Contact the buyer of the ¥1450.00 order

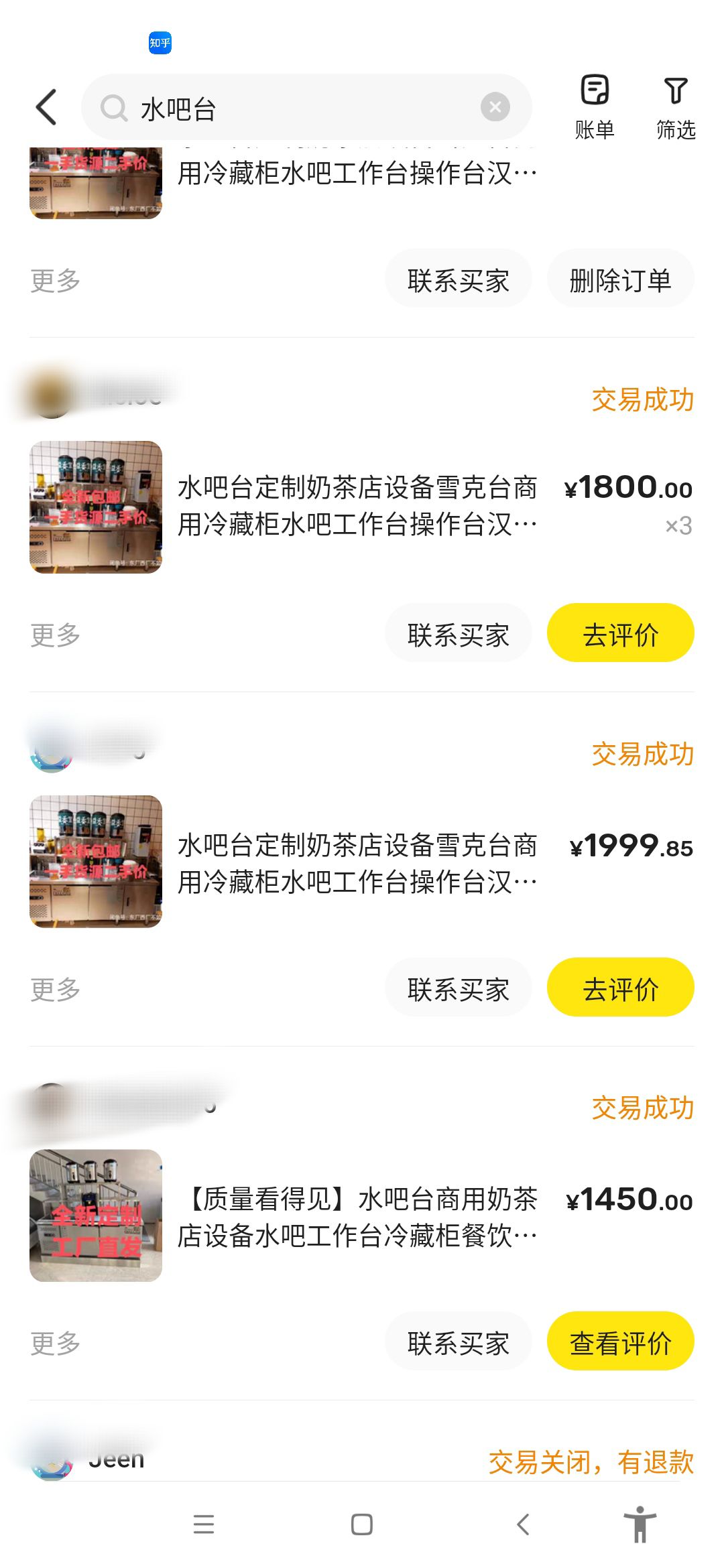[458, 1342]
